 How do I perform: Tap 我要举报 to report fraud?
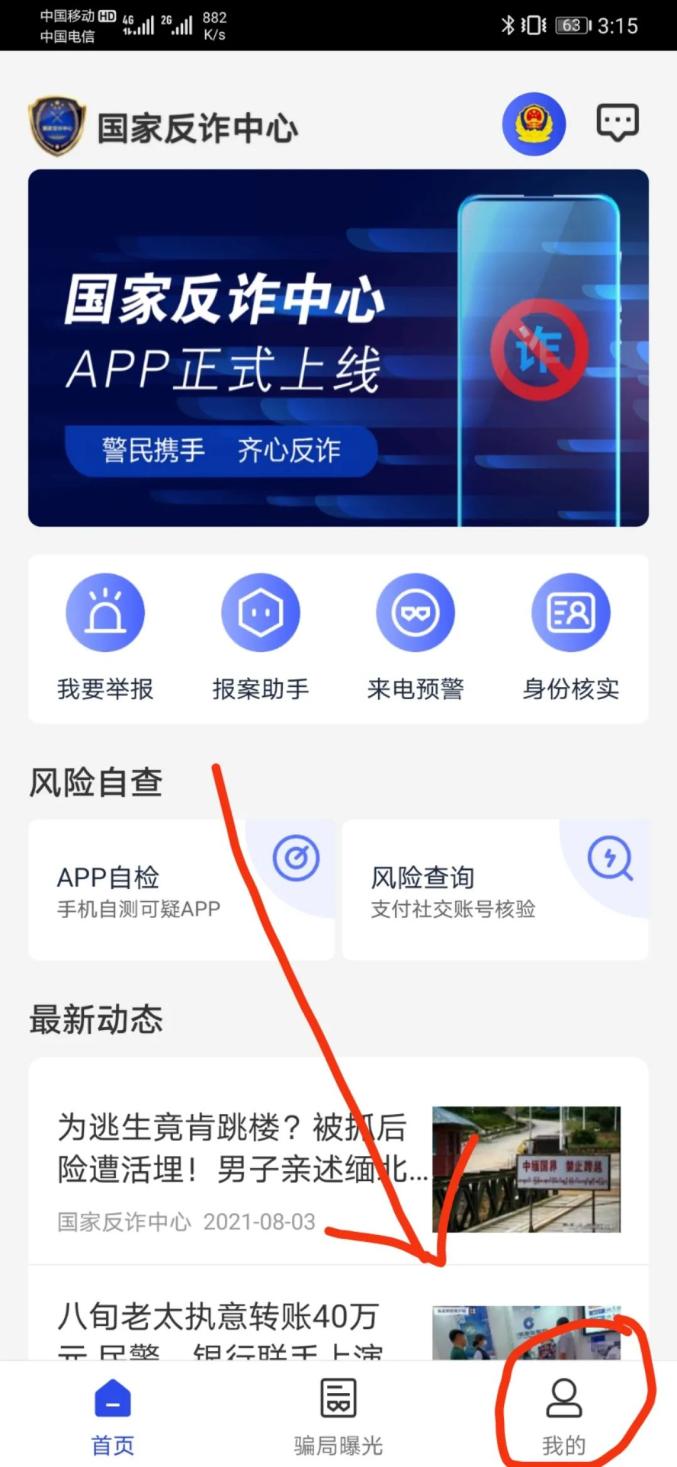pos(105,637)
